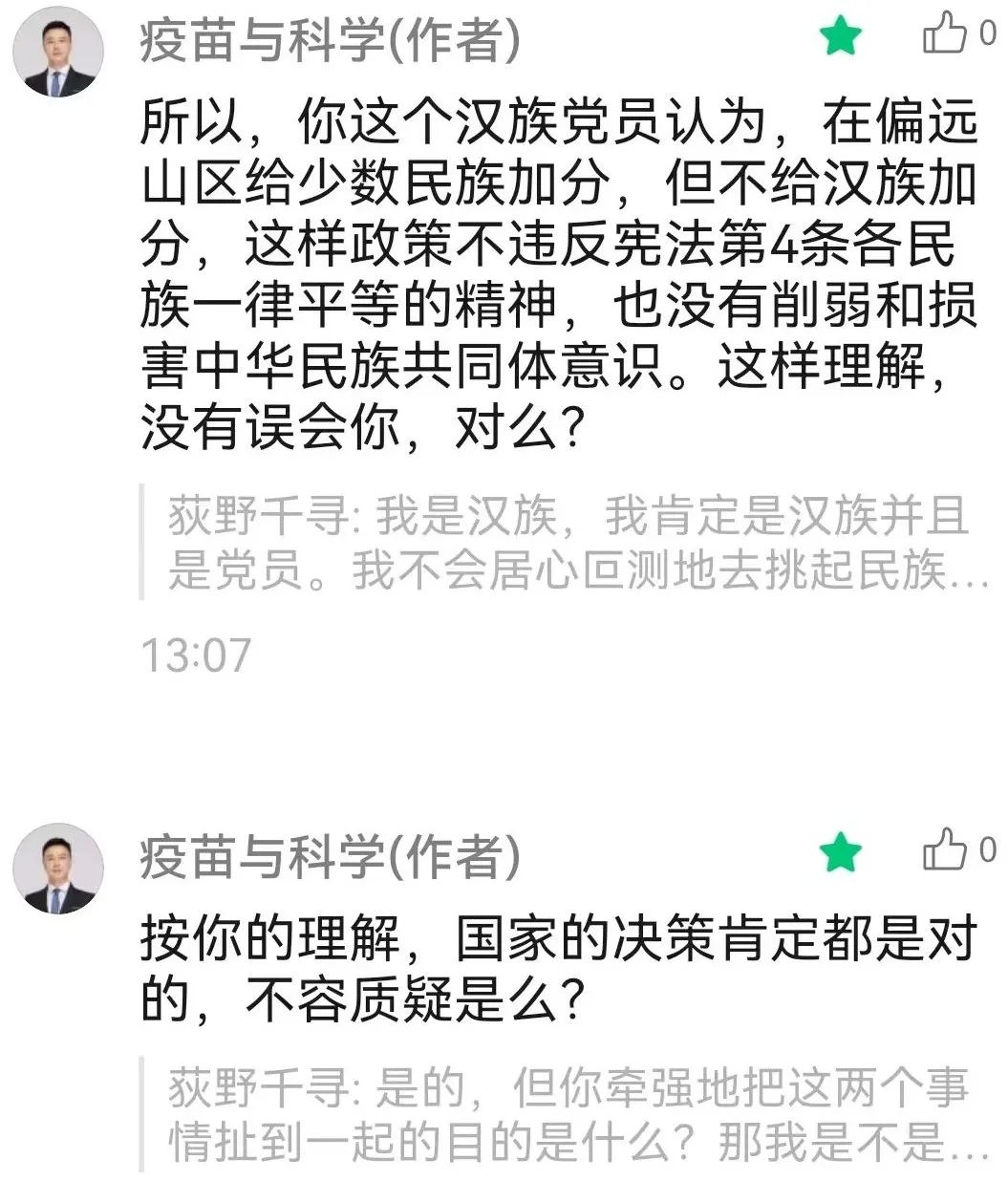Viewport: 1008px width, 1181px height.
Task: Tap the green star on the 所以 comment
Action: click(x=841, y=37)
